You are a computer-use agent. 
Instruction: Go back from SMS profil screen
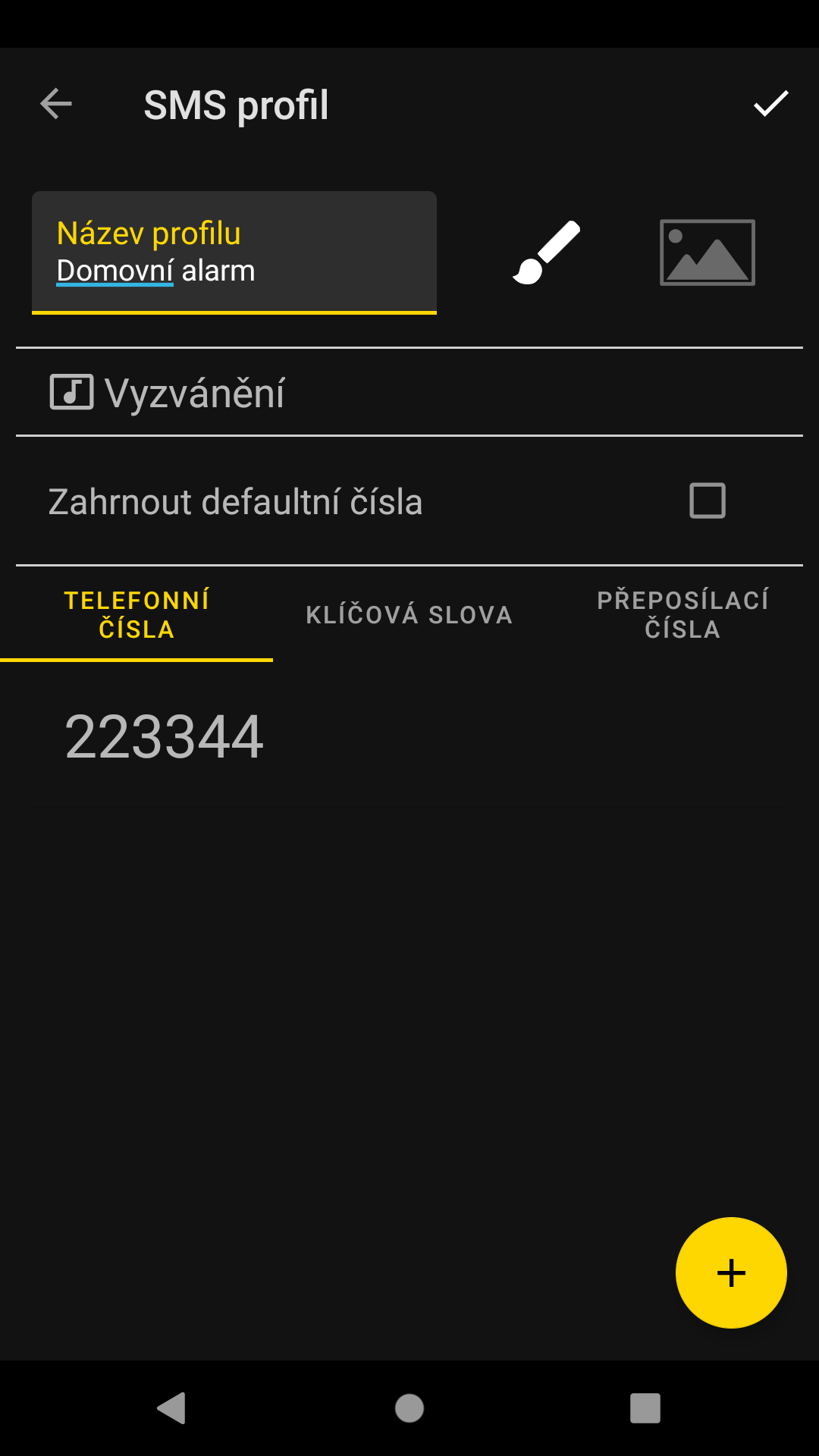tap(56, 104)
